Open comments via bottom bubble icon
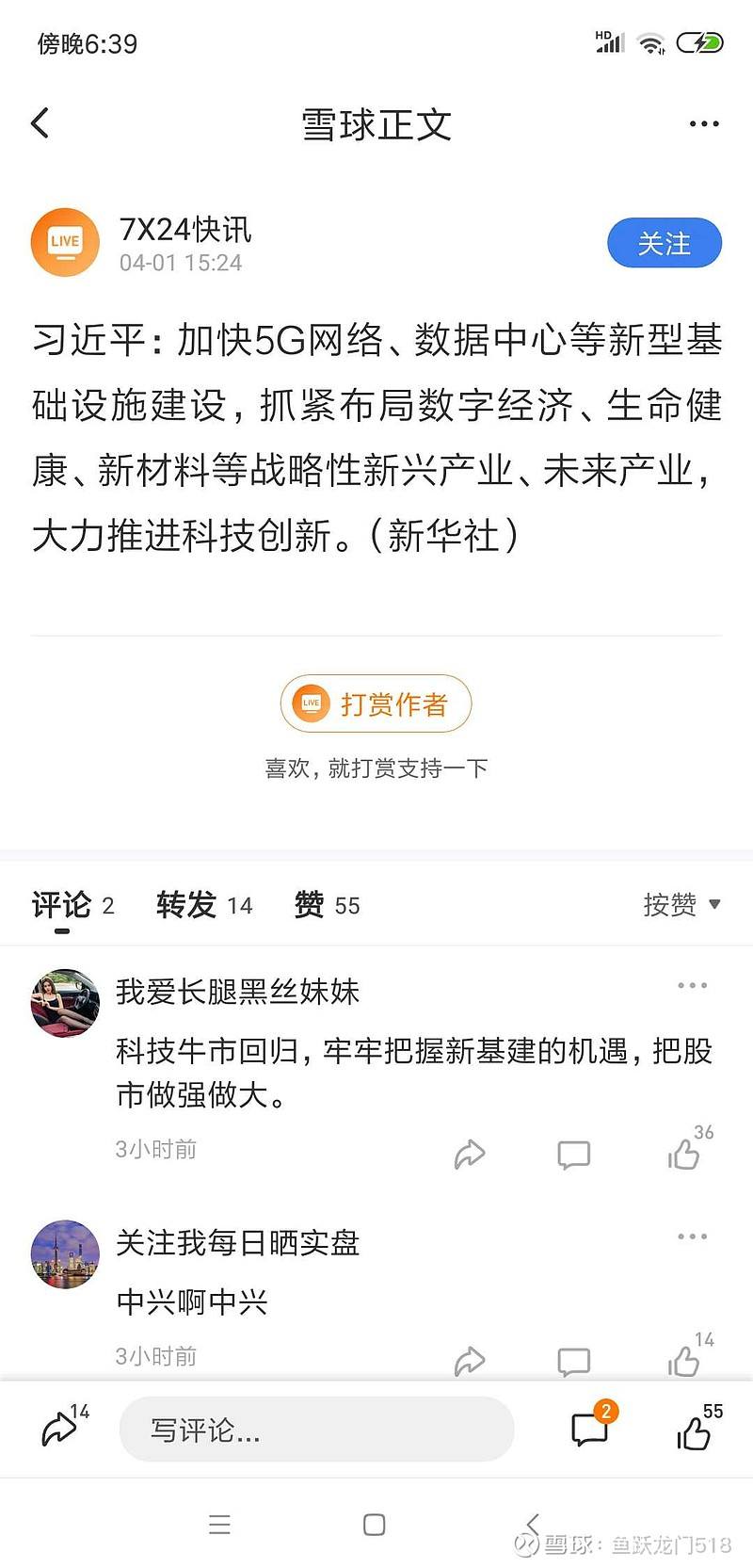 click(x=588, y=1429)
